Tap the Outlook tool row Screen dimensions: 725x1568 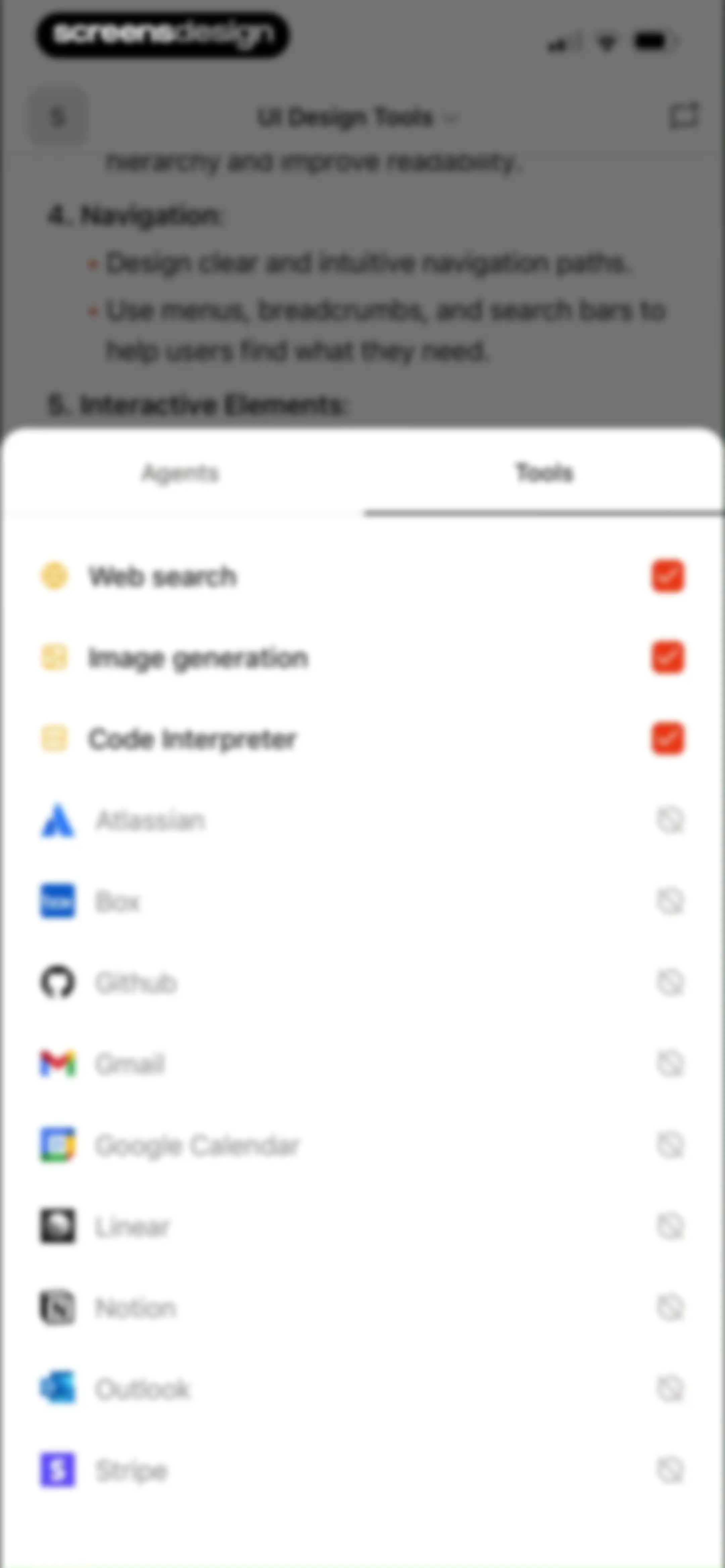362,1390
